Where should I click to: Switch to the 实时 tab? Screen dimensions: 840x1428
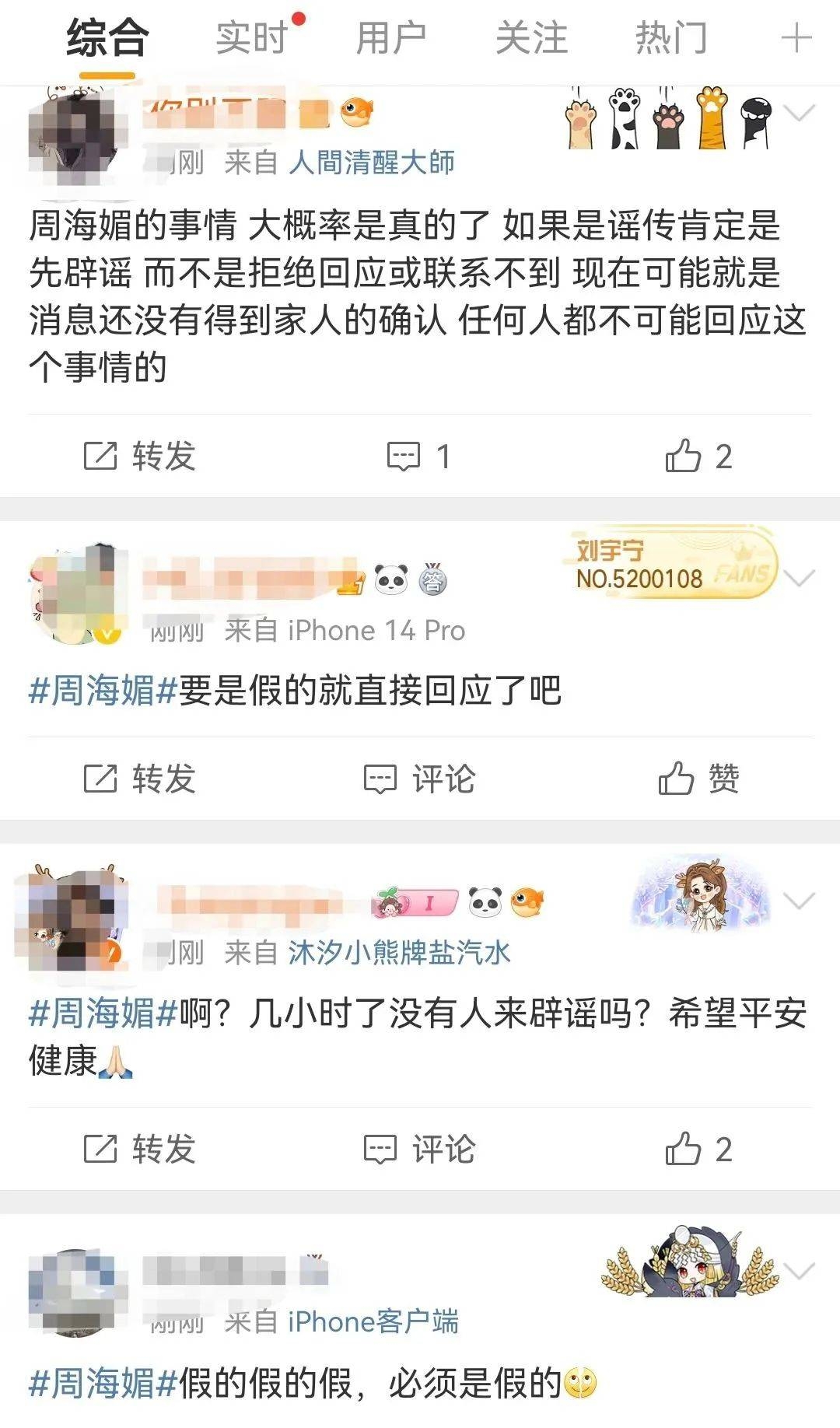tap(251, 37)
